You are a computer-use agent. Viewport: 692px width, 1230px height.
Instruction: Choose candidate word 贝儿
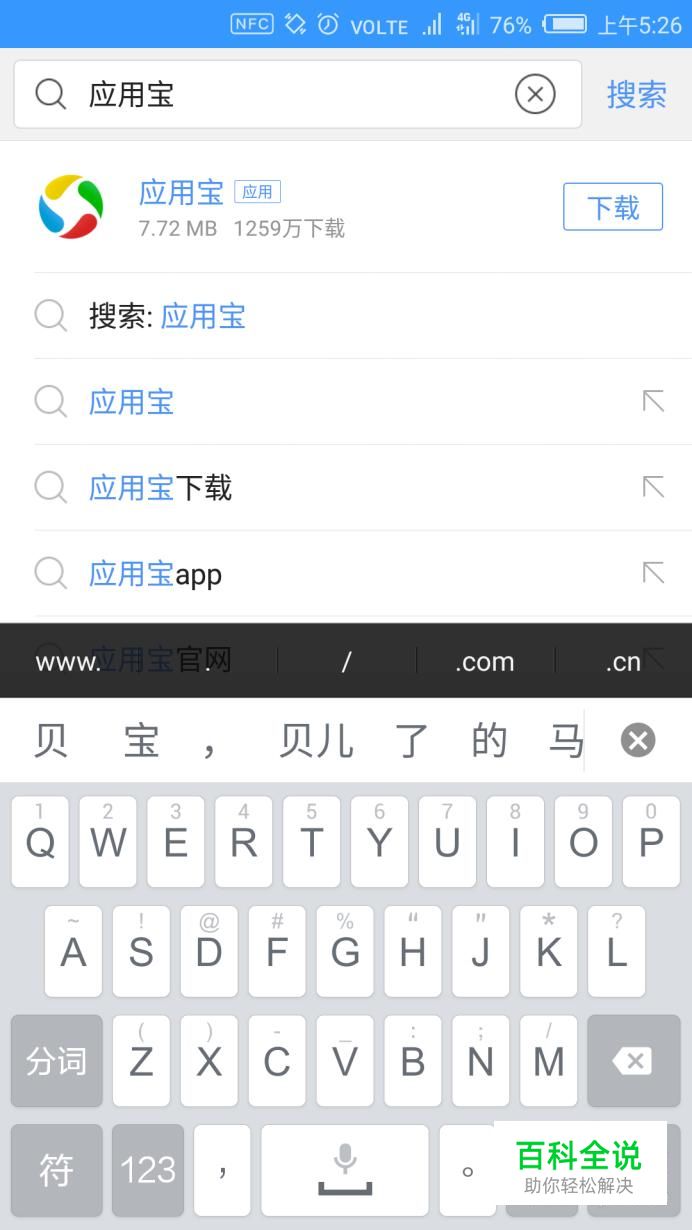(x=315, y=741)
